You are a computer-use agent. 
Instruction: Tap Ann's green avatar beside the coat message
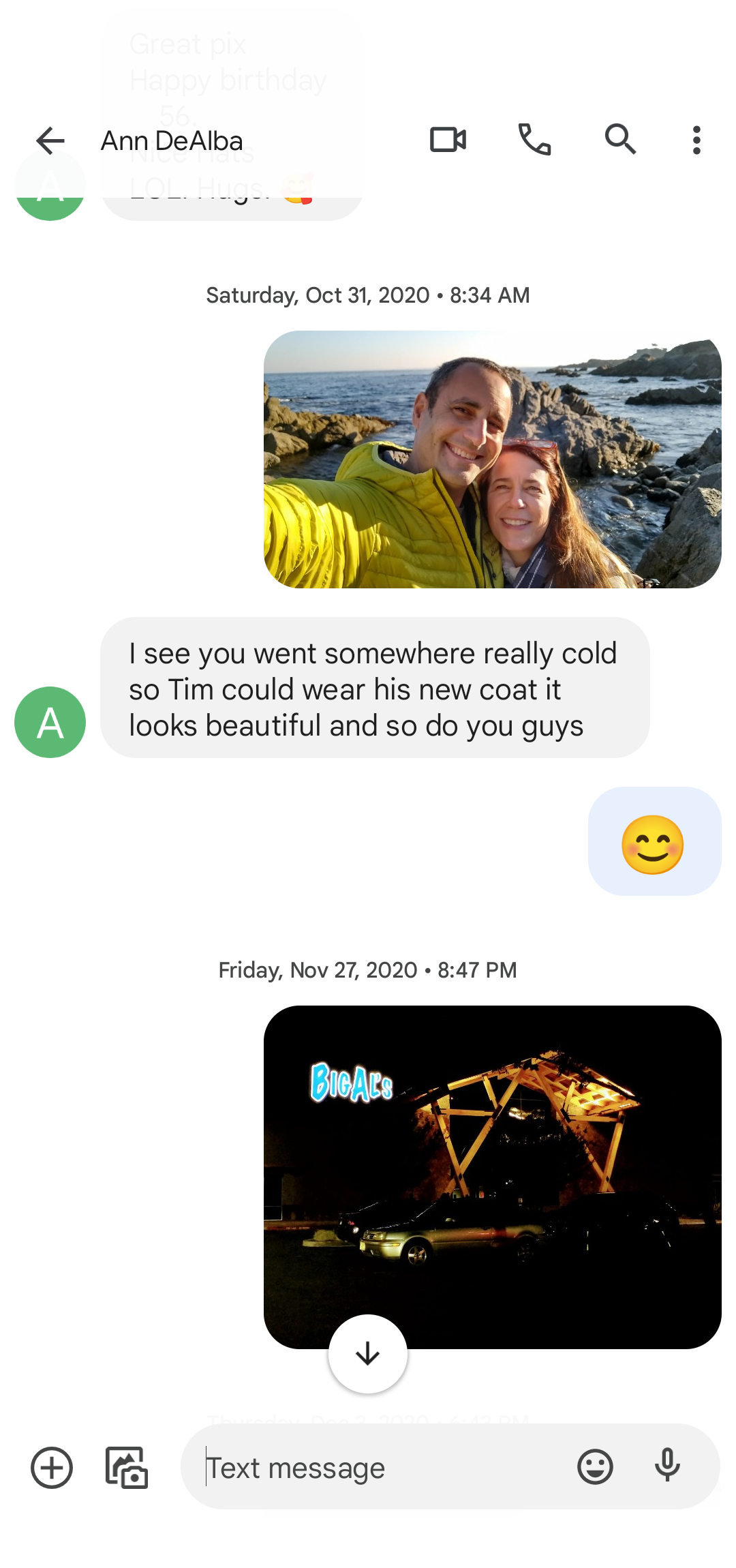tap(50, 722)
